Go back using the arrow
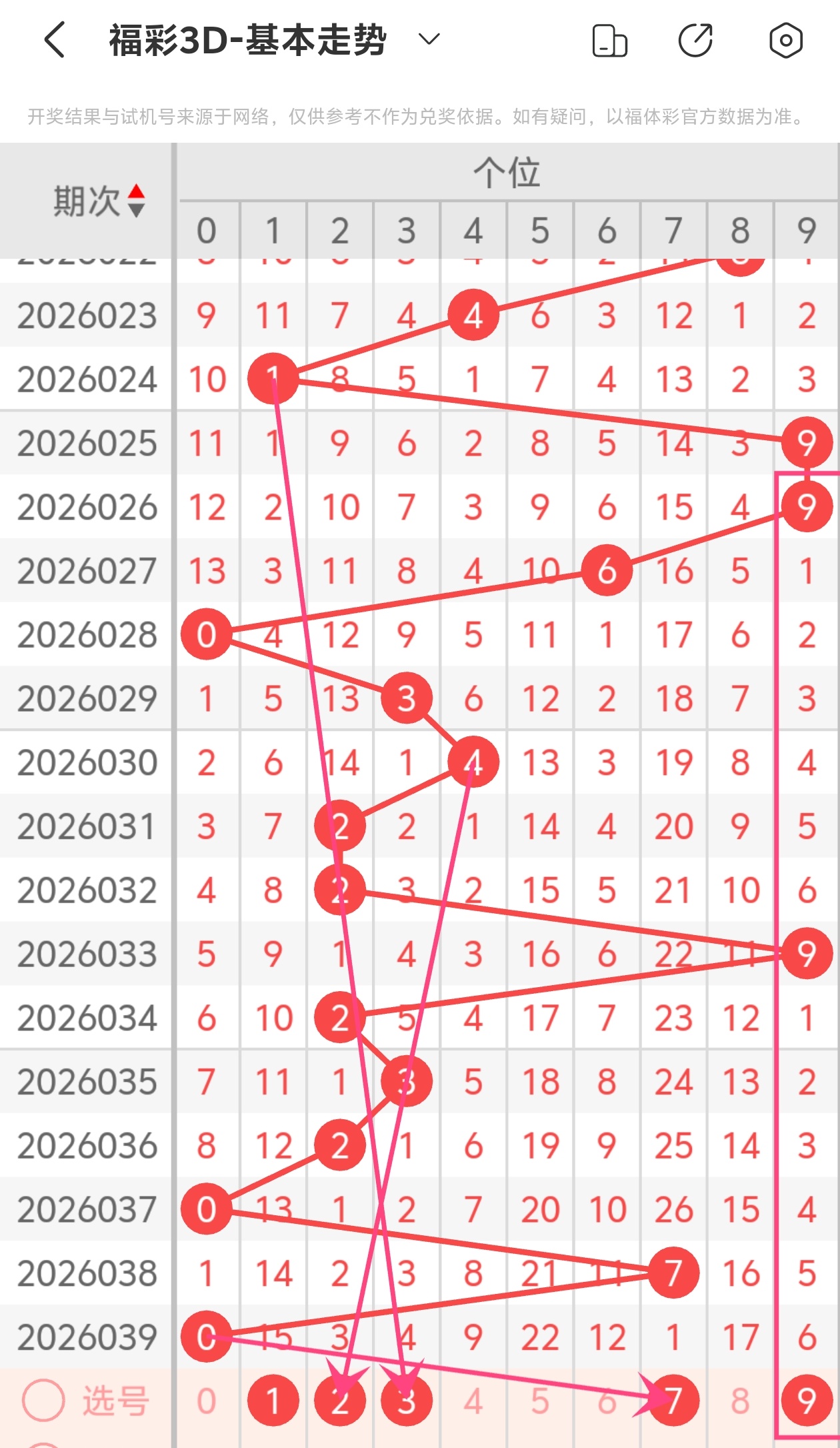840x1448 pixels. click(x=55, y=40)
